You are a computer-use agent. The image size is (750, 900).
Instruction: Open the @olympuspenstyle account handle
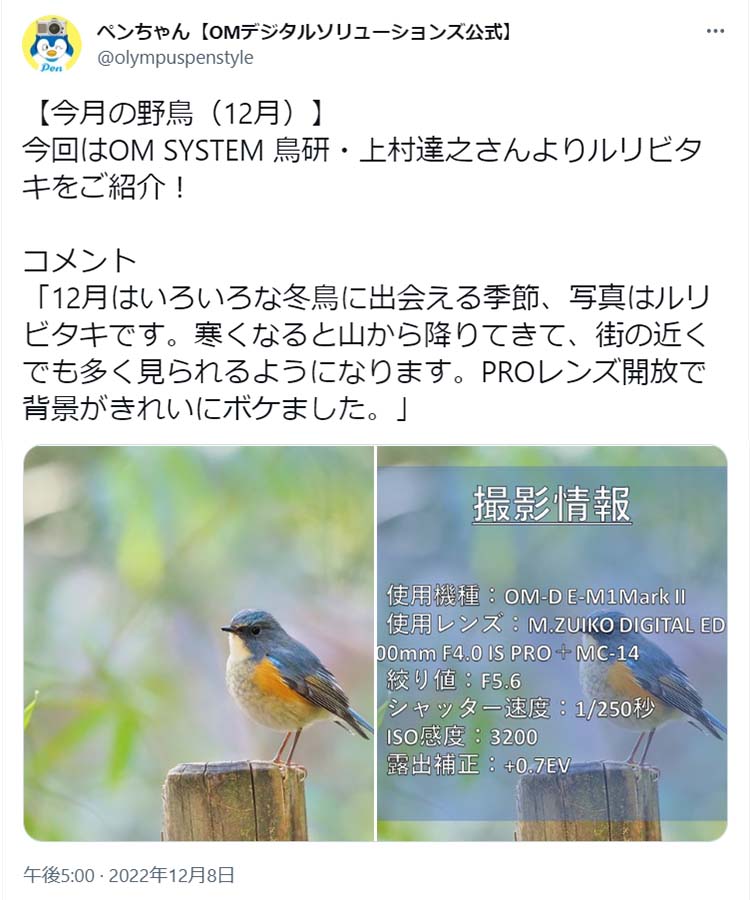(174, 58)
